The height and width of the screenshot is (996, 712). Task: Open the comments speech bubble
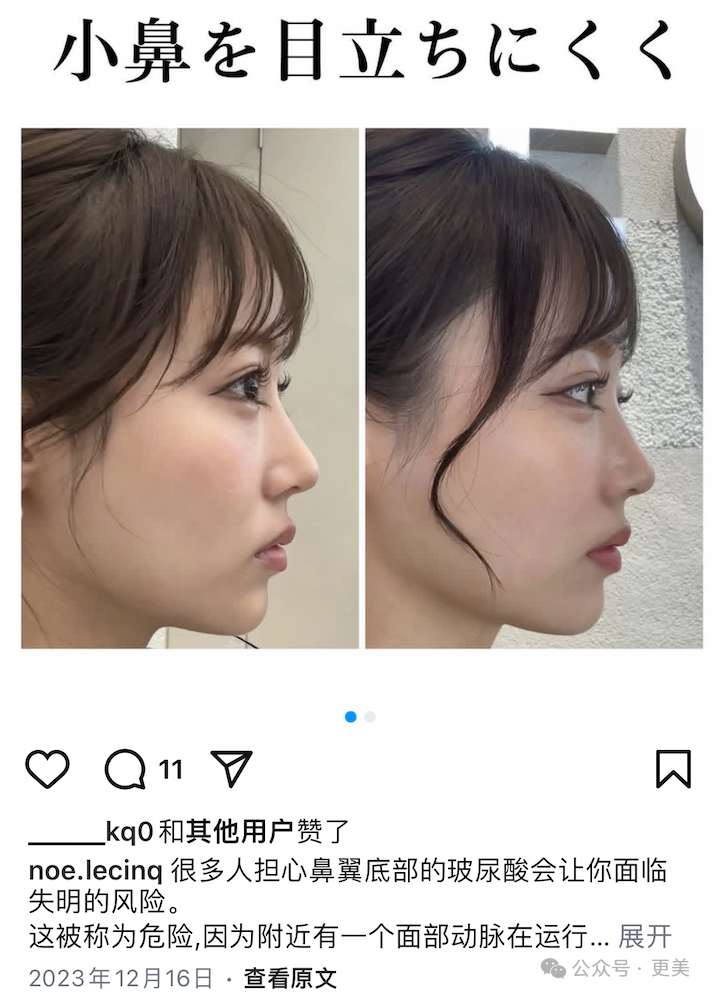coord(124,769)
